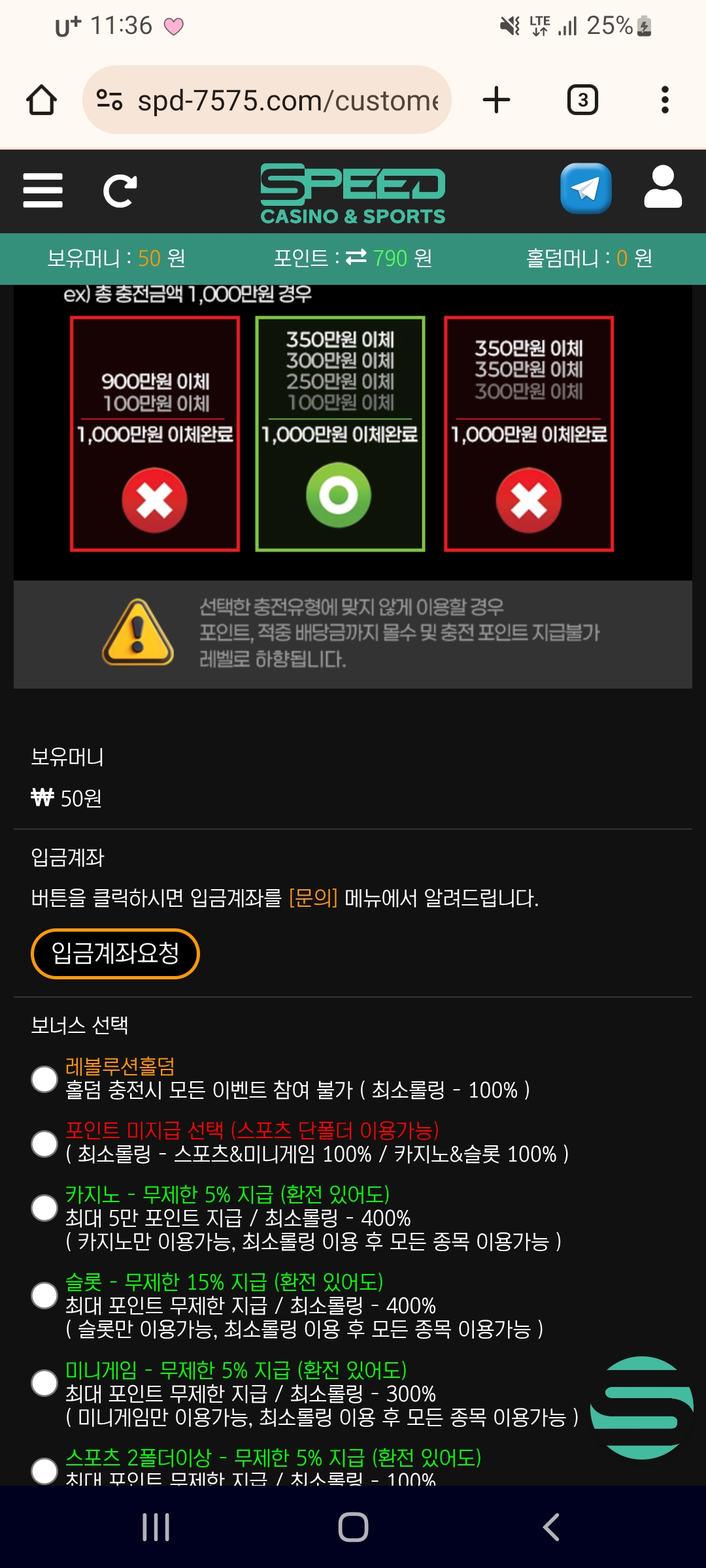The height and width of the screenshot is (1568, 706).
Task: Open a new browser tab
Action: click(x=496, y=100)
